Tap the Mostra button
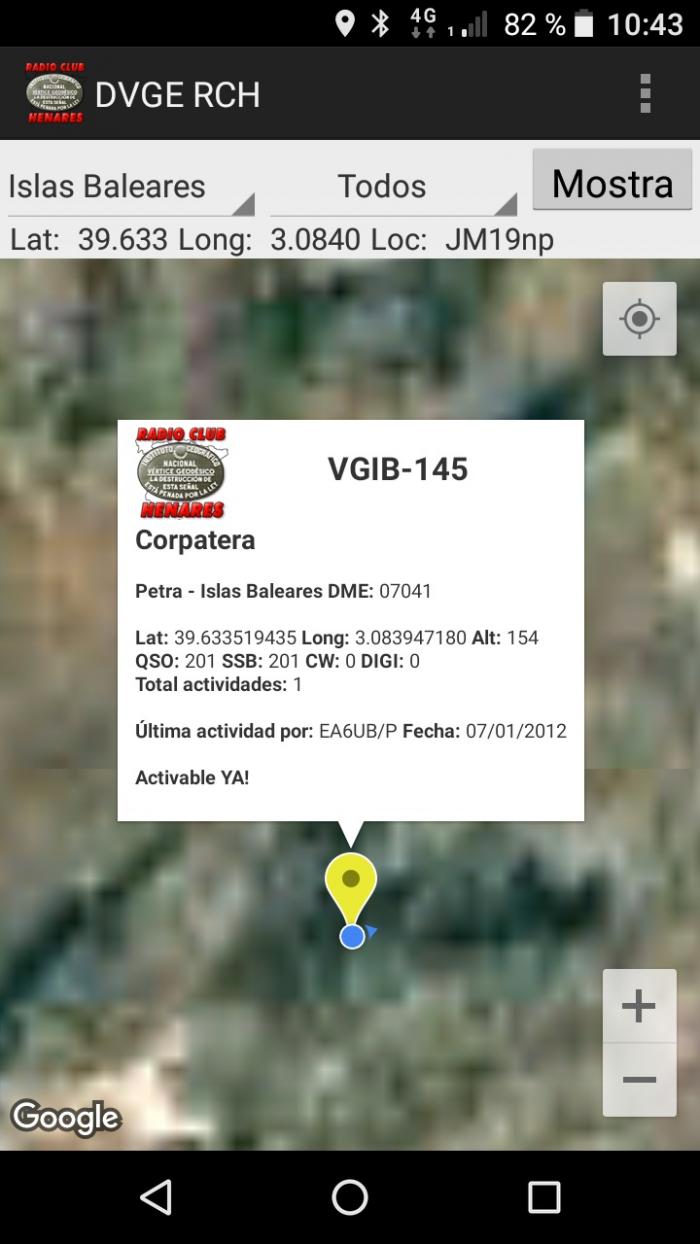Image resolution: width=700 pixels, height=1244 pixels. point(612,180)
